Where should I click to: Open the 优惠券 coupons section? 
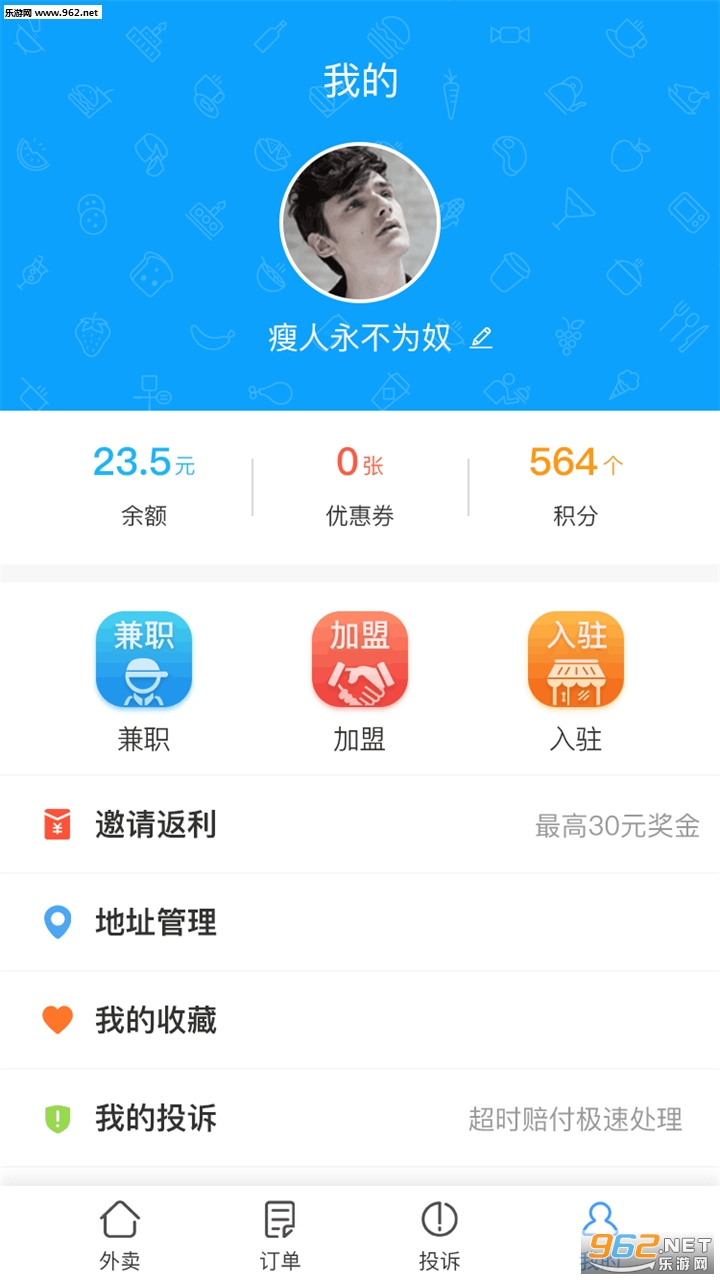[360, 486]
